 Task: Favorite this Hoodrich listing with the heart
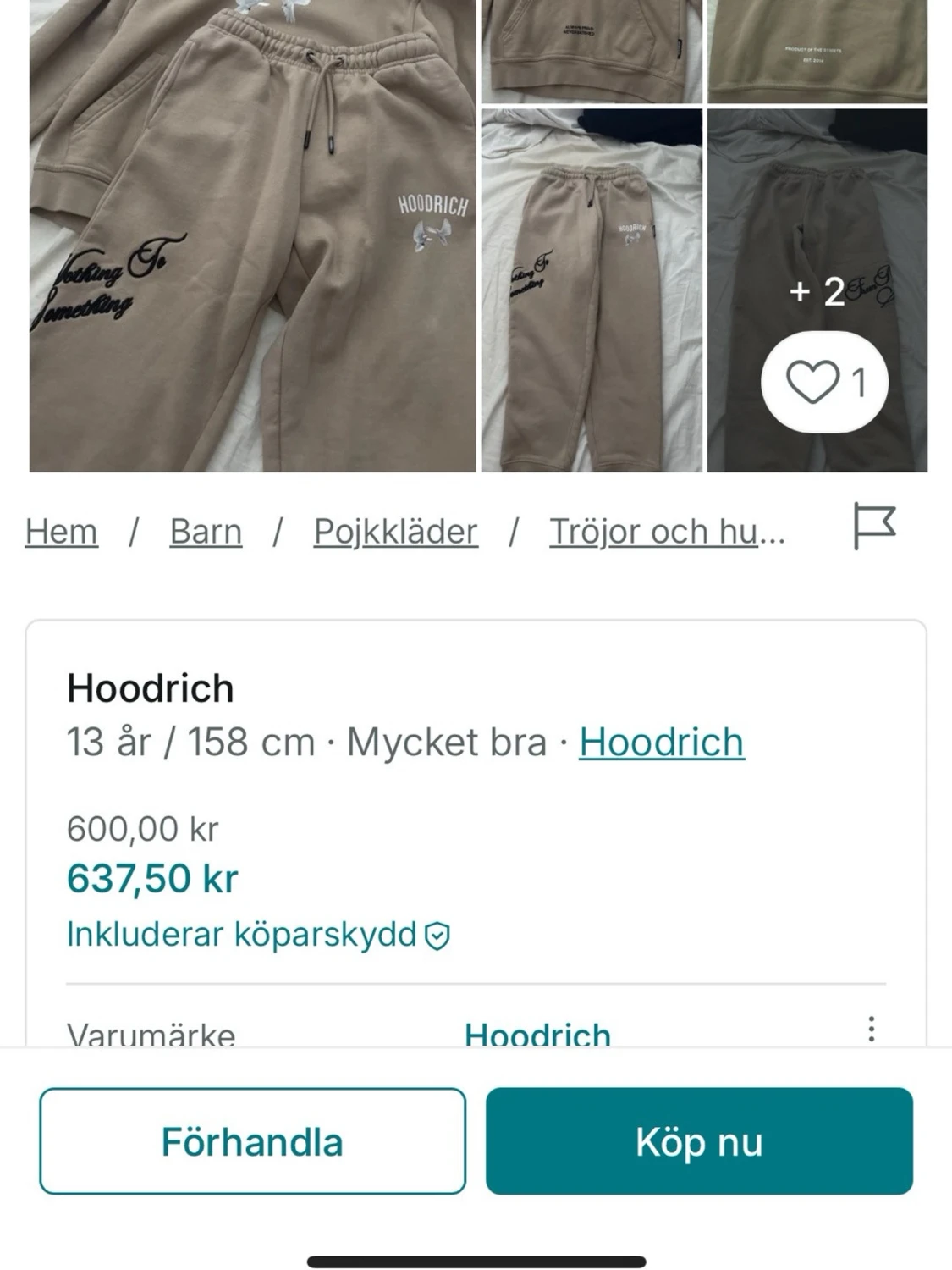coord(824,382)
